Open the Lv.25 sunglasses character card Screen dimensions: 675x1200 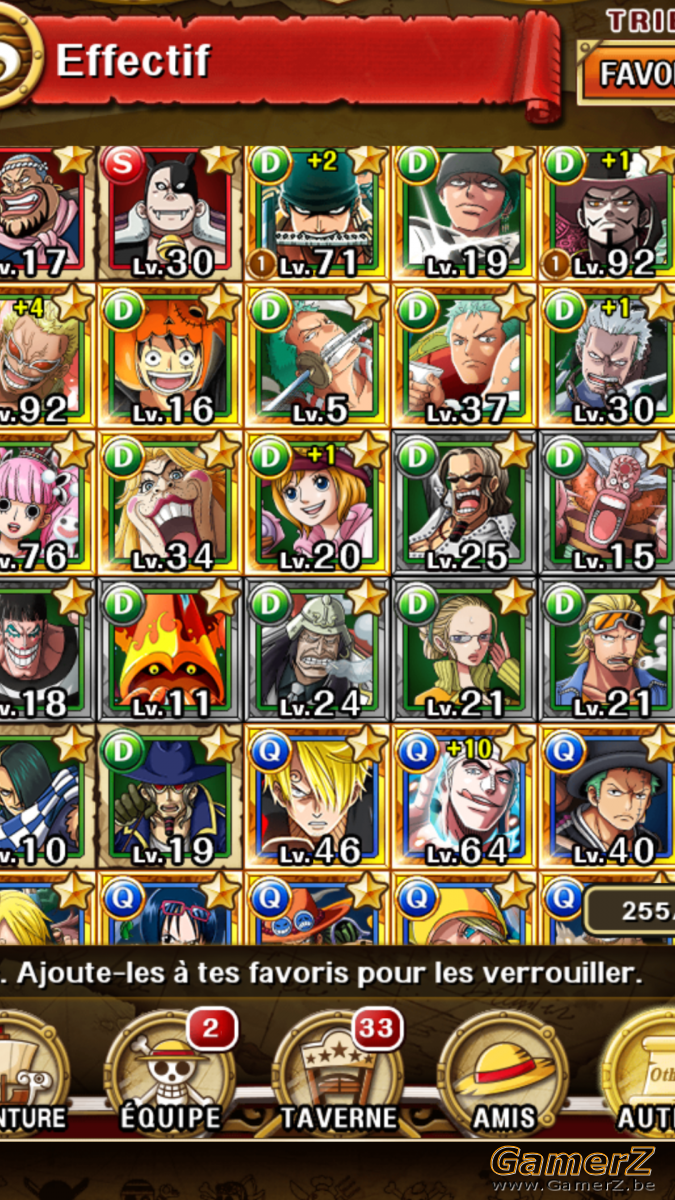tap(465, 505)
